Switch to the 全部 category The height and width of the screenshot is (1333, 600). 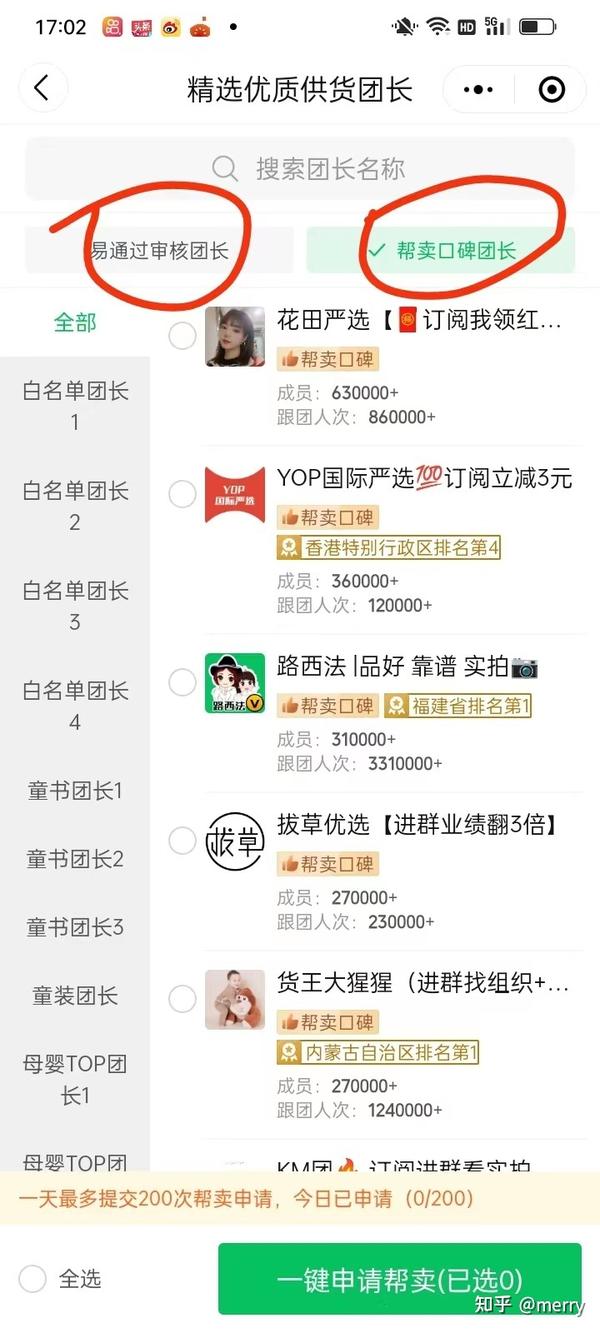pyautogui.click(x=75, y=322)
